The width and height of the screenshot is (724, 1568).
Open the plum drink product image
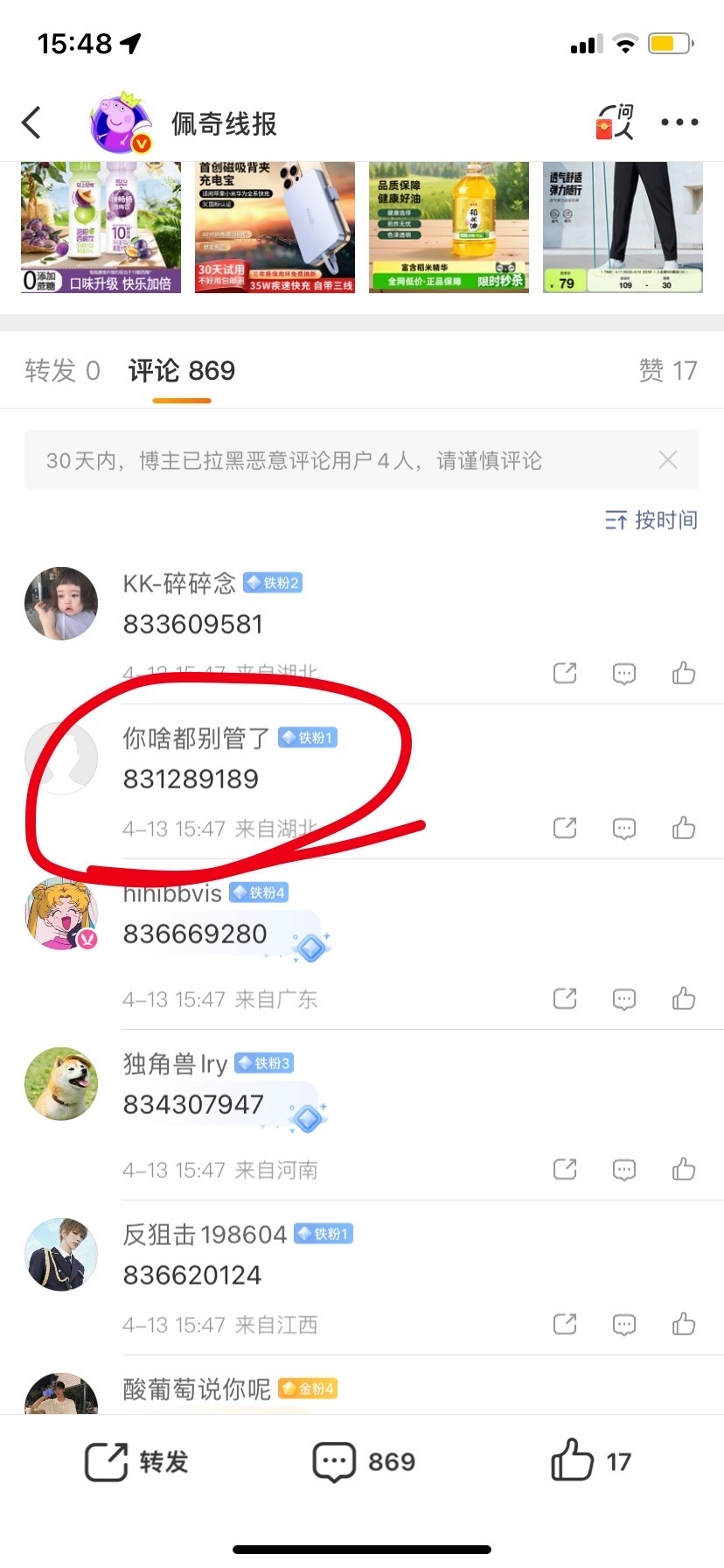click(x=101, y=227)
